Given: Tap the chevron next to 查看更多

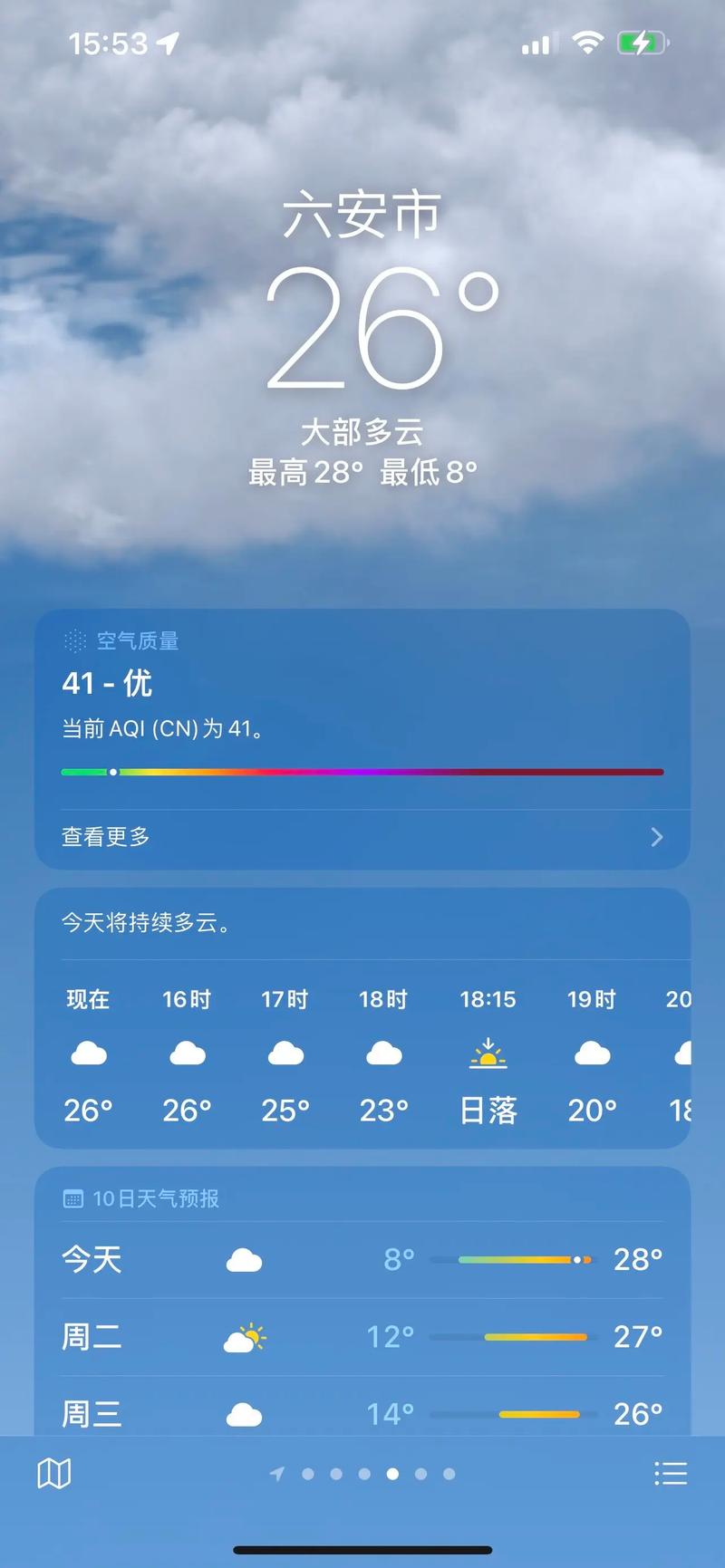Looking at the screenshot, I should click(x=657, y=836).
